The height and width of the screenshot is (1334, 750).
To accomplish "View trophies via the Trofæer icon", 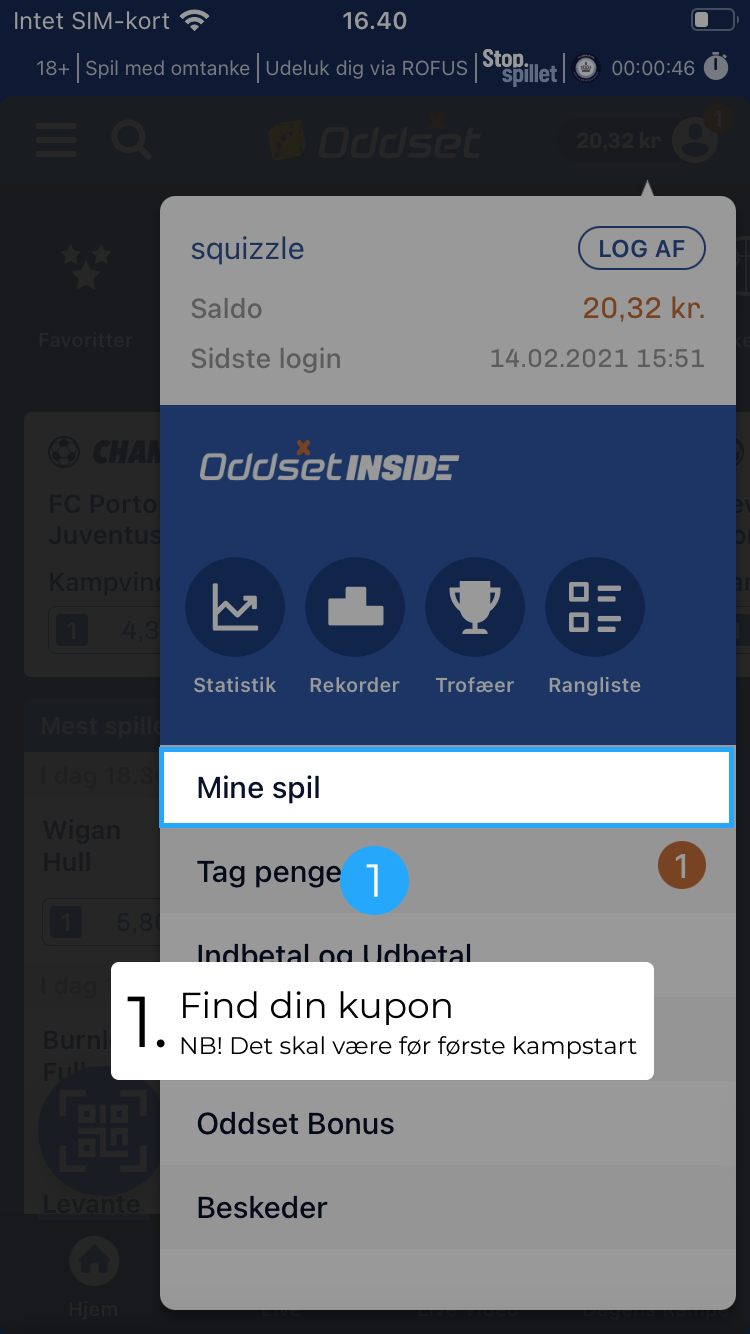I will [x=475, y=607].
